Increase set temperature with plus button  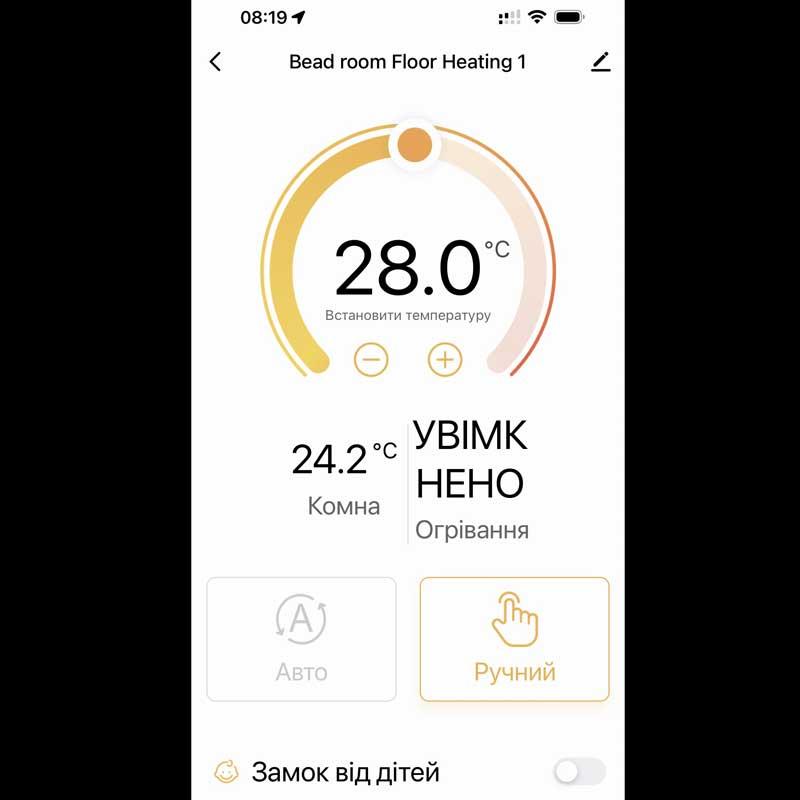pos(445,359)
